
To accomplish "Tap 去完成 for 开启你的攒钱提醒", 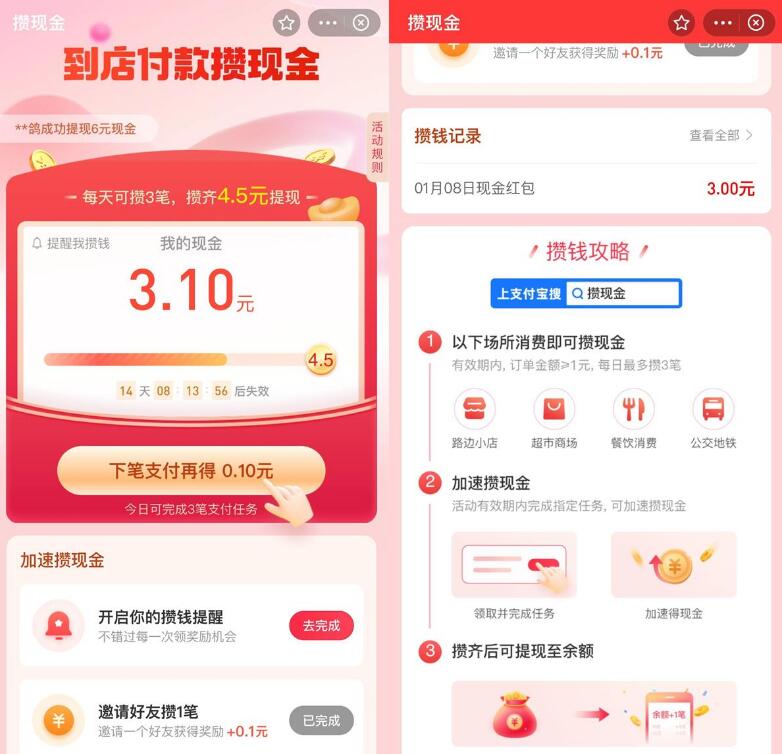I will pyautogui.click(x=321, y=626).
